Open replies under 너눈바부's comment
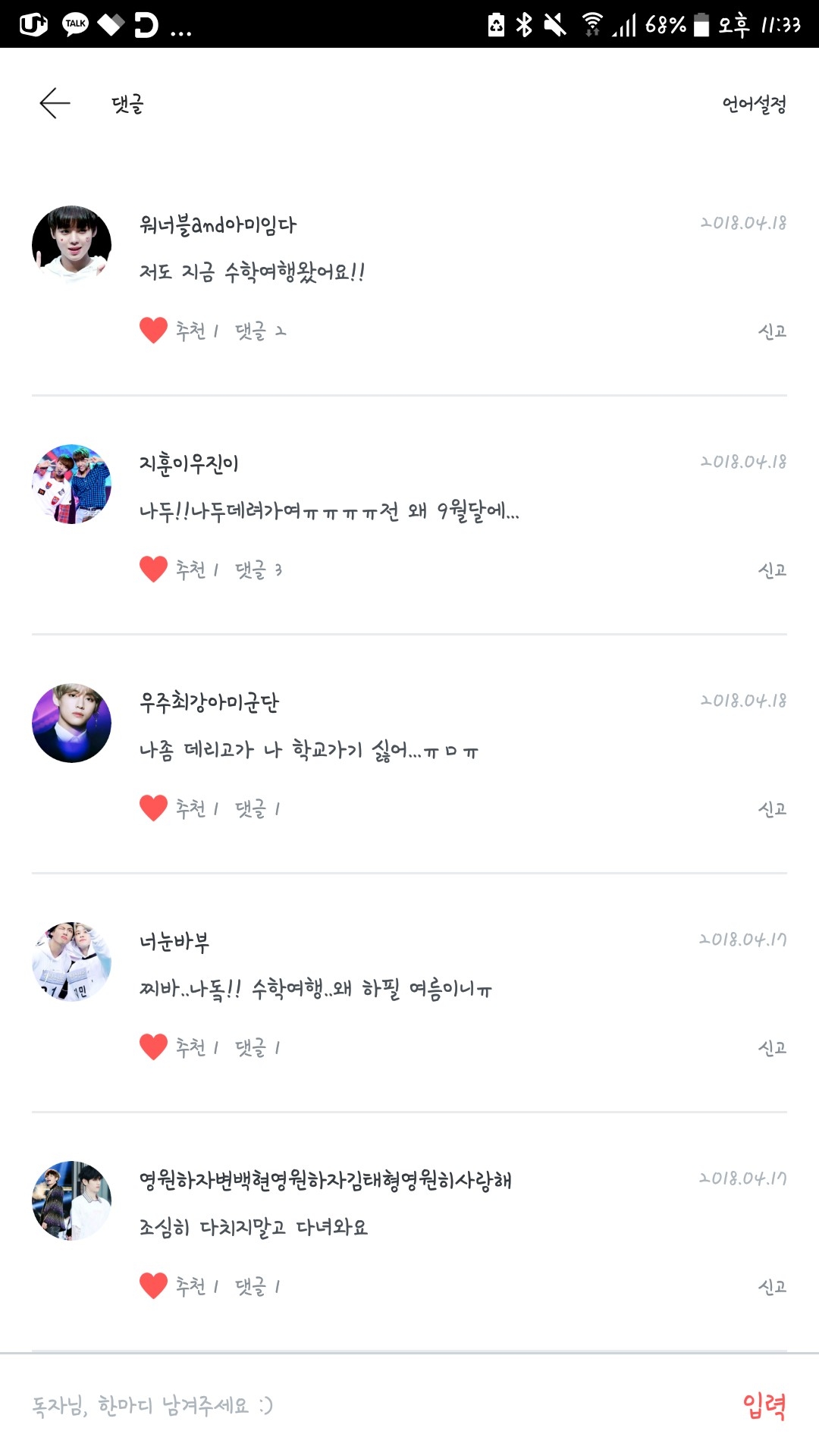The image size is (819, 1456). tap(257, 1047)
